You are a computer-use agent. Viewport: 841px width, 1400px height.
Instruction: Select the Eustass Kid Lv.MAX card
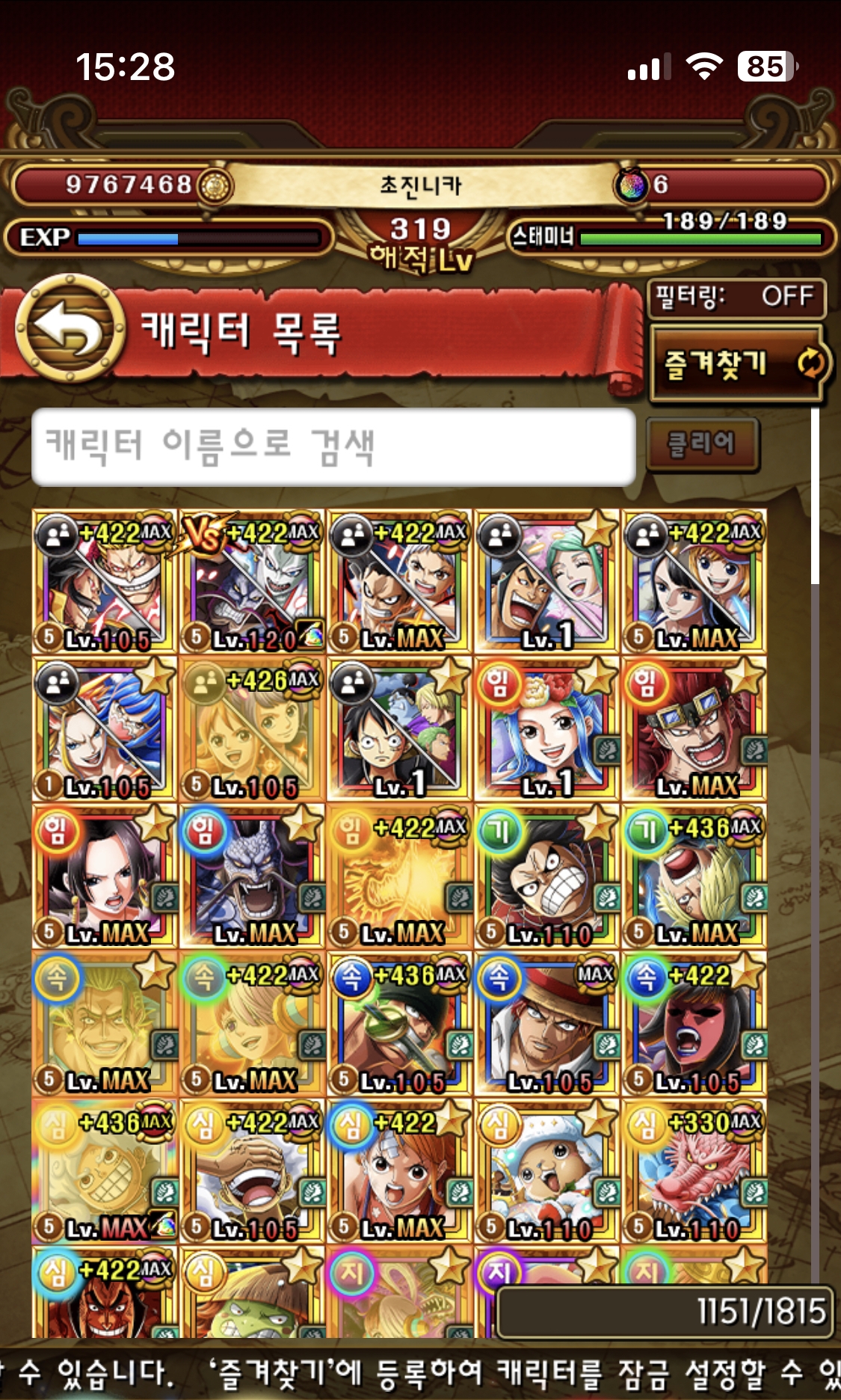(694, 729)
